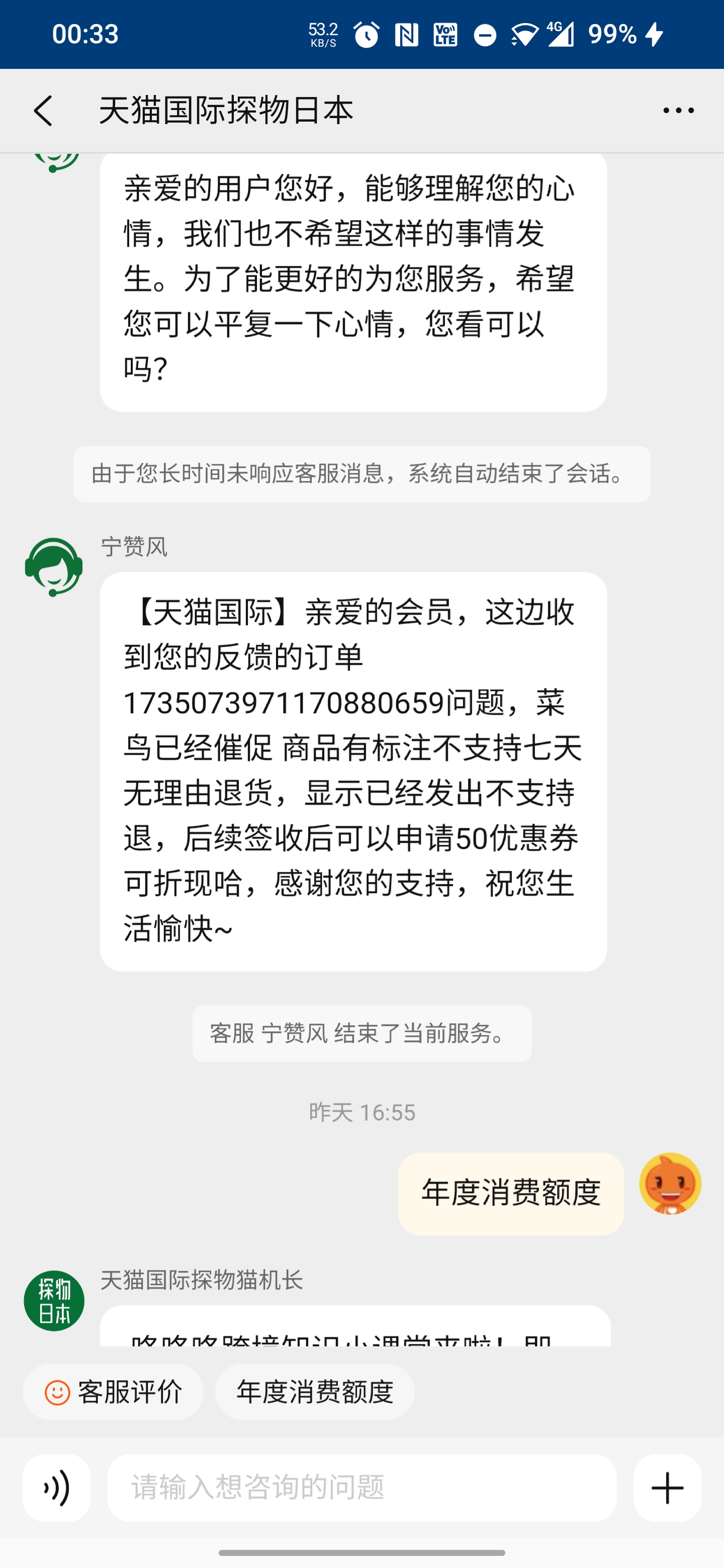Go back using the top-left arrow
Image resolution: width=724 pixels, height=1568 pixels.
point(43,111)
